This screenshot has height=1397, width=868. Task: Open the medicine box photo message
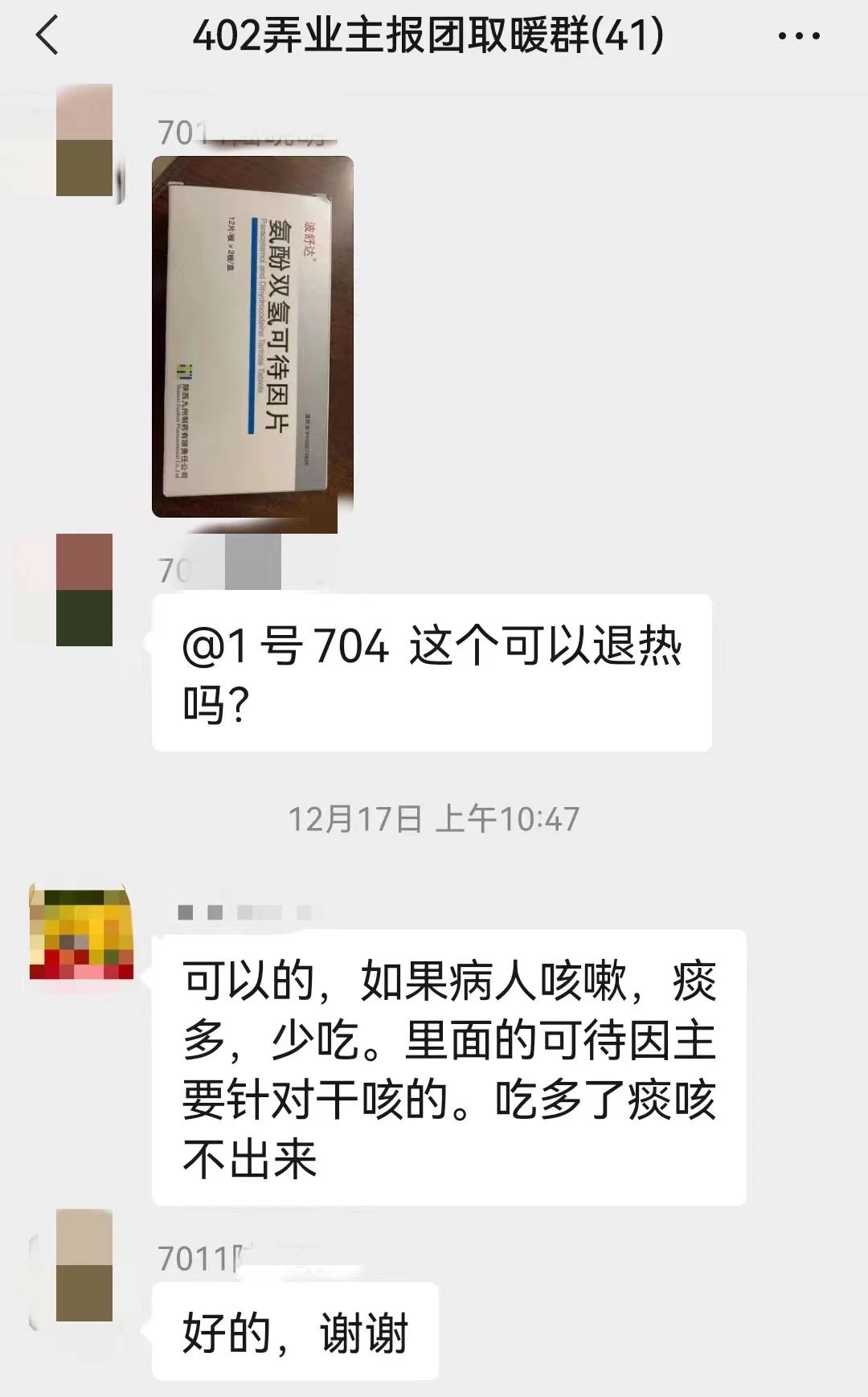click(252, 336)
